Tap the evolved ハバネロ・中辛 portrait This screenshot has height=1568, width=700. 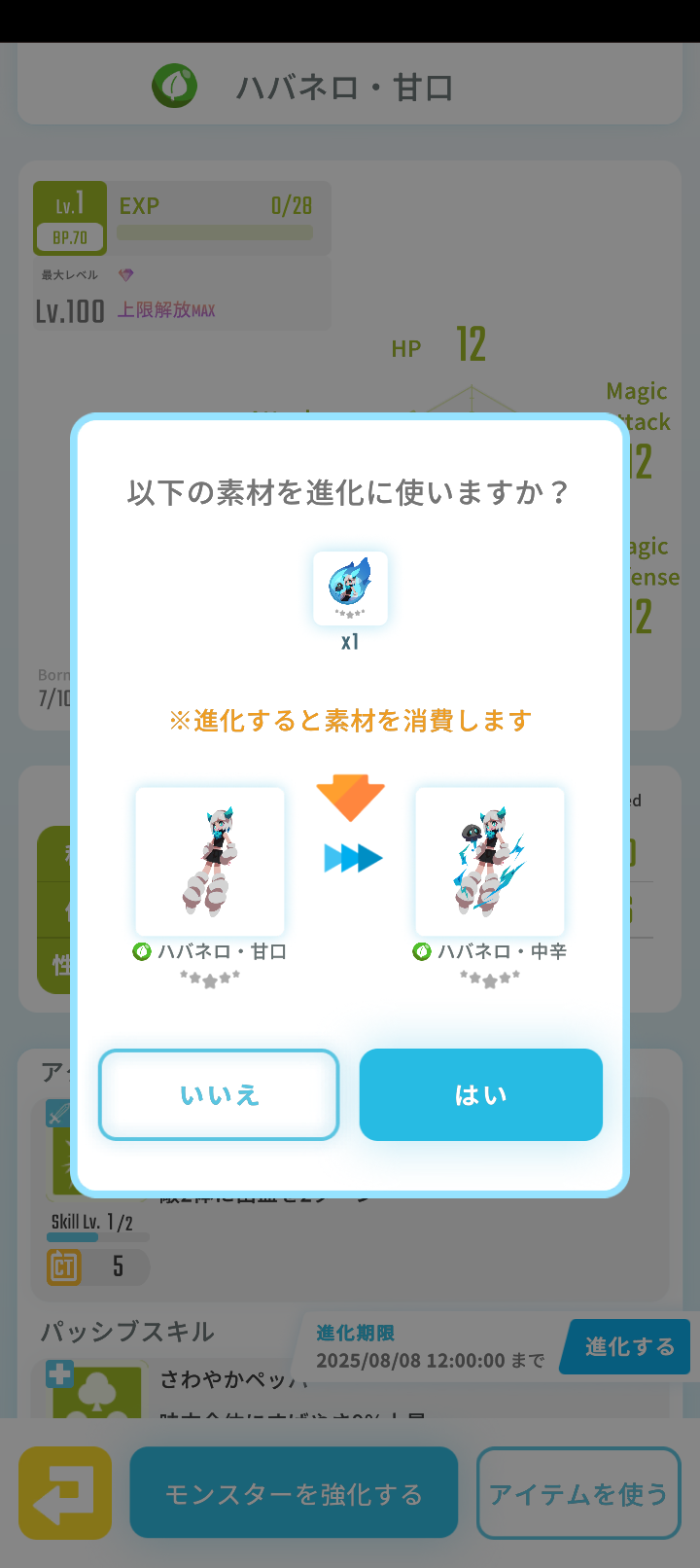point(489,862)
